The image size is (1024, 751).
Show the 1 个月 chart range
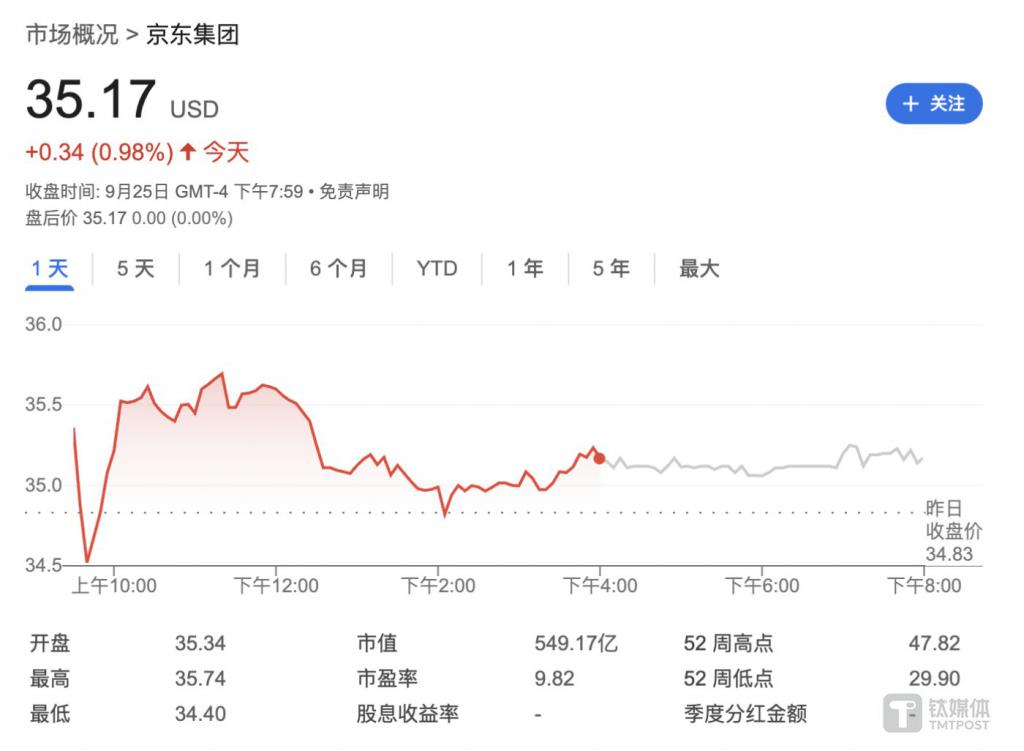click(231, 269)
